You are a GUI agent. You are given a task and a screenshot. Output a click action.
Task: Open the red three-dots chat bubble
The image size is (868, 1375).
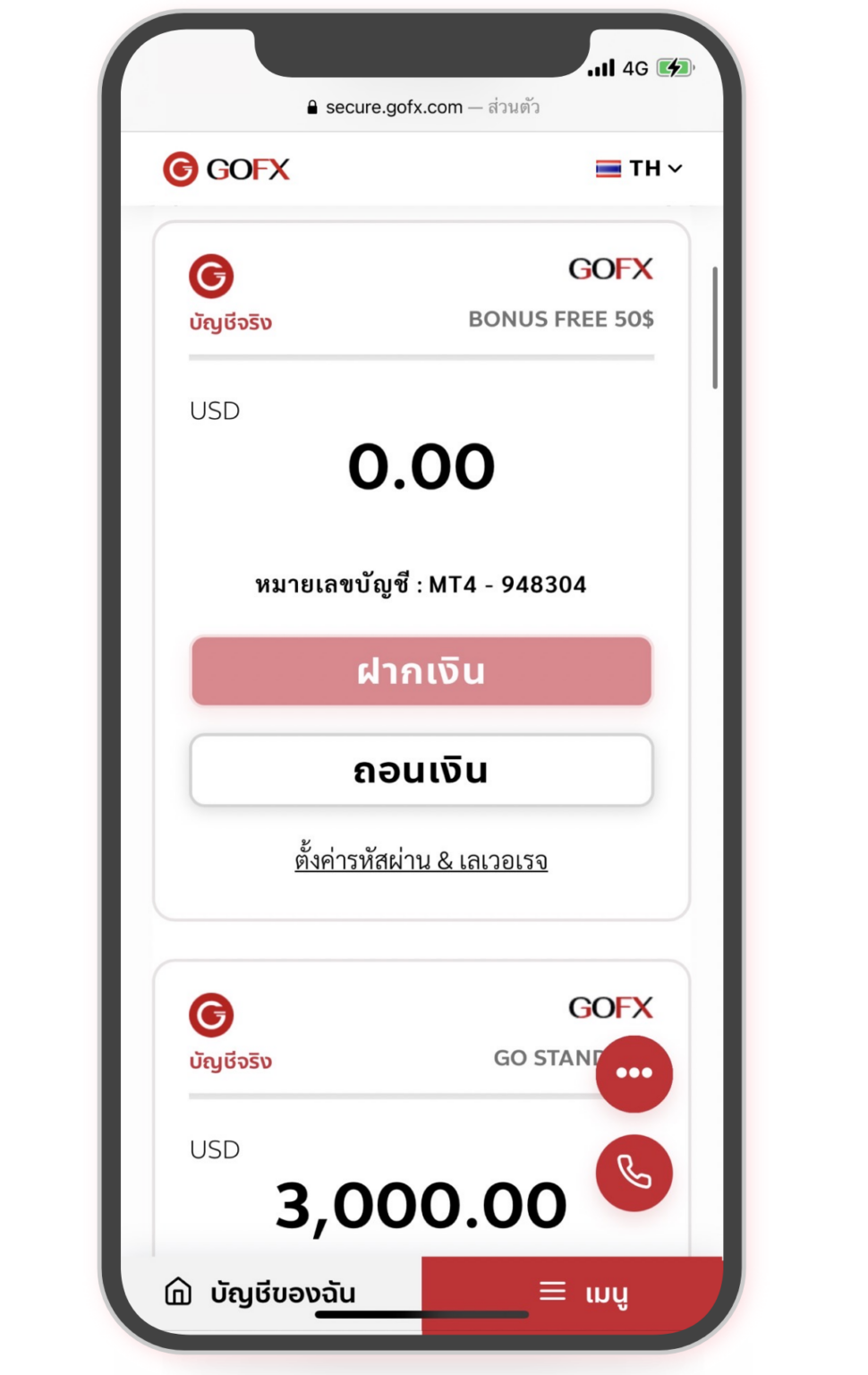pos(634,1073)
